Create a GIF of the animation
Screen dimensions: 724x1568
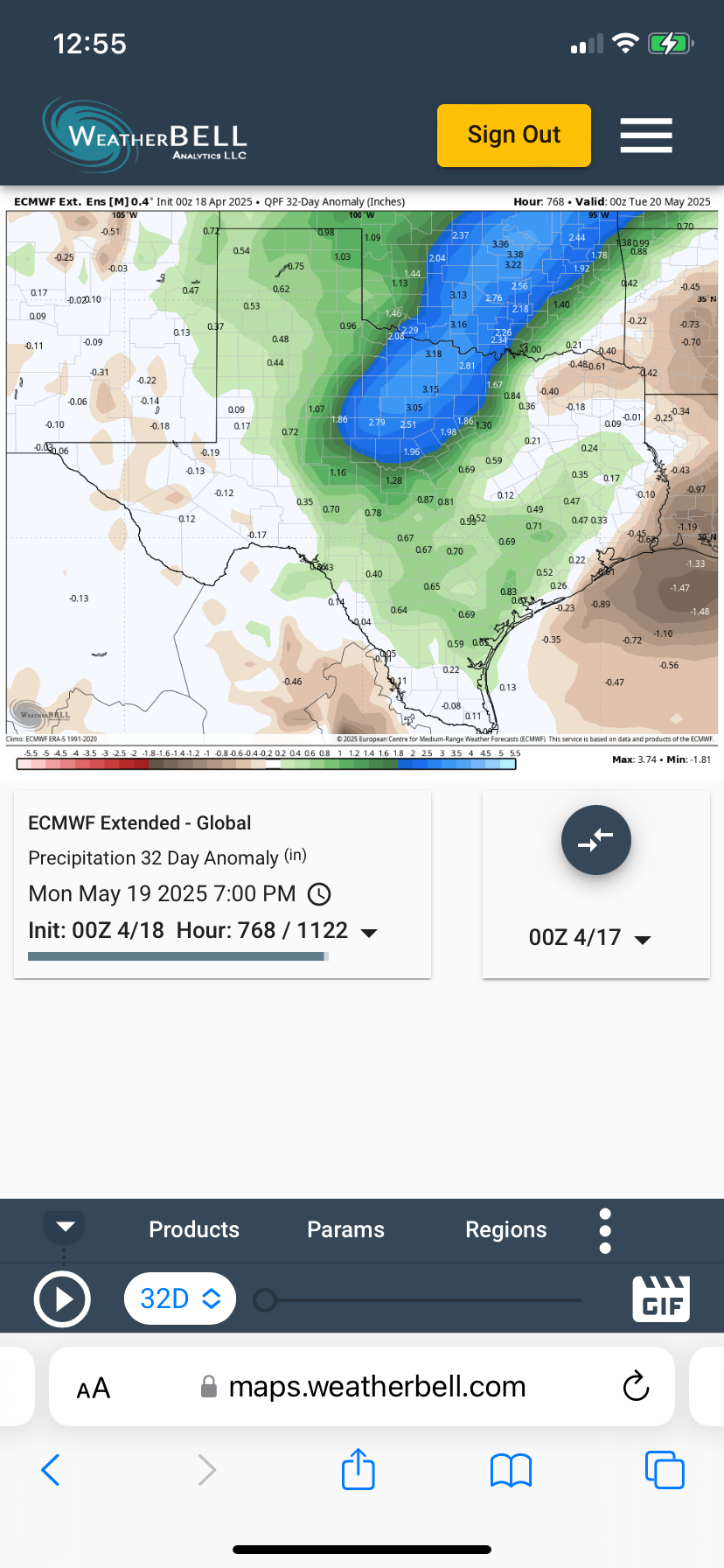(661, 1298)
